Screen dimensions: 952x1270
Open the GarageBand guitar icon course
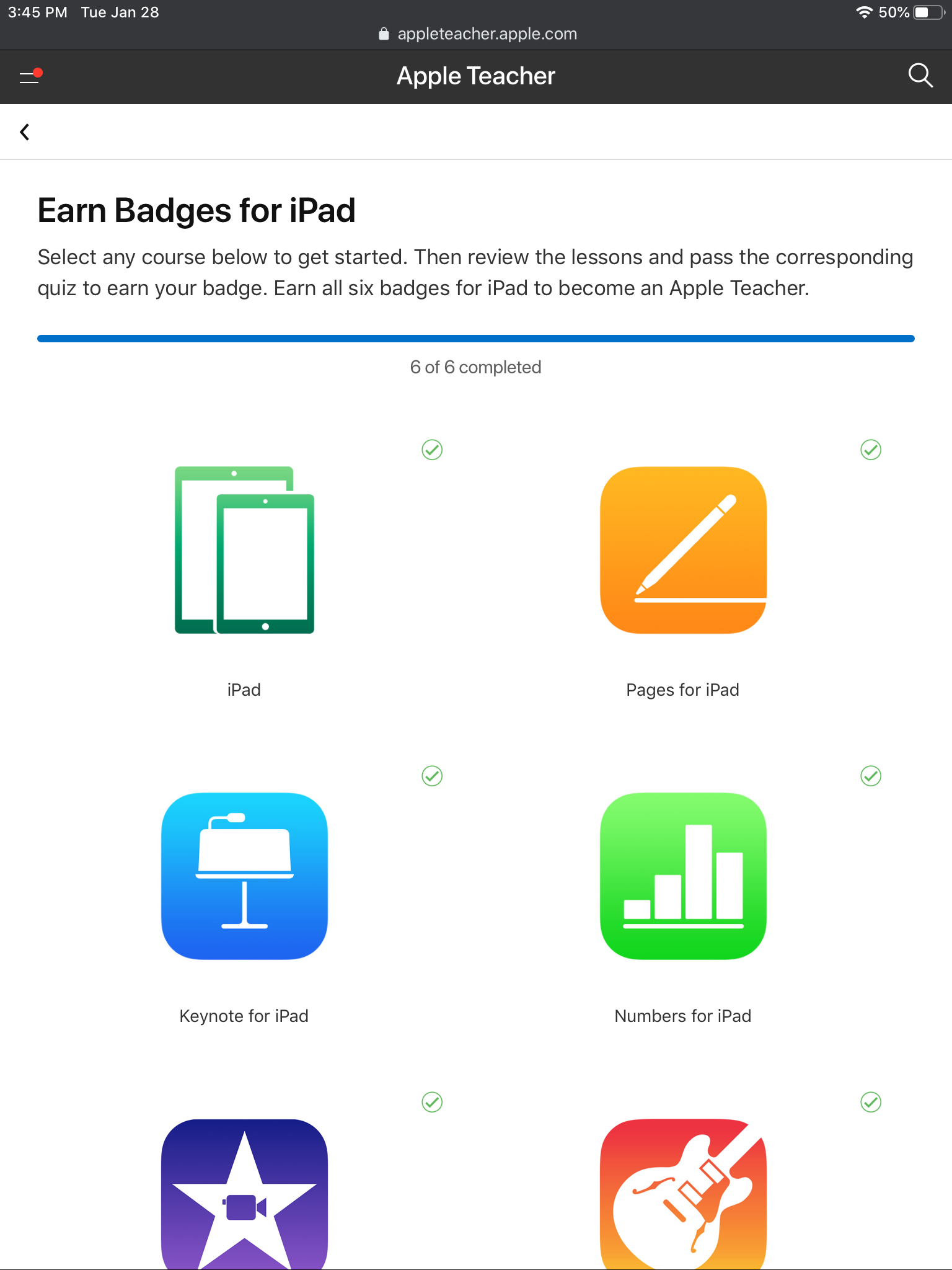point(683,1194)
